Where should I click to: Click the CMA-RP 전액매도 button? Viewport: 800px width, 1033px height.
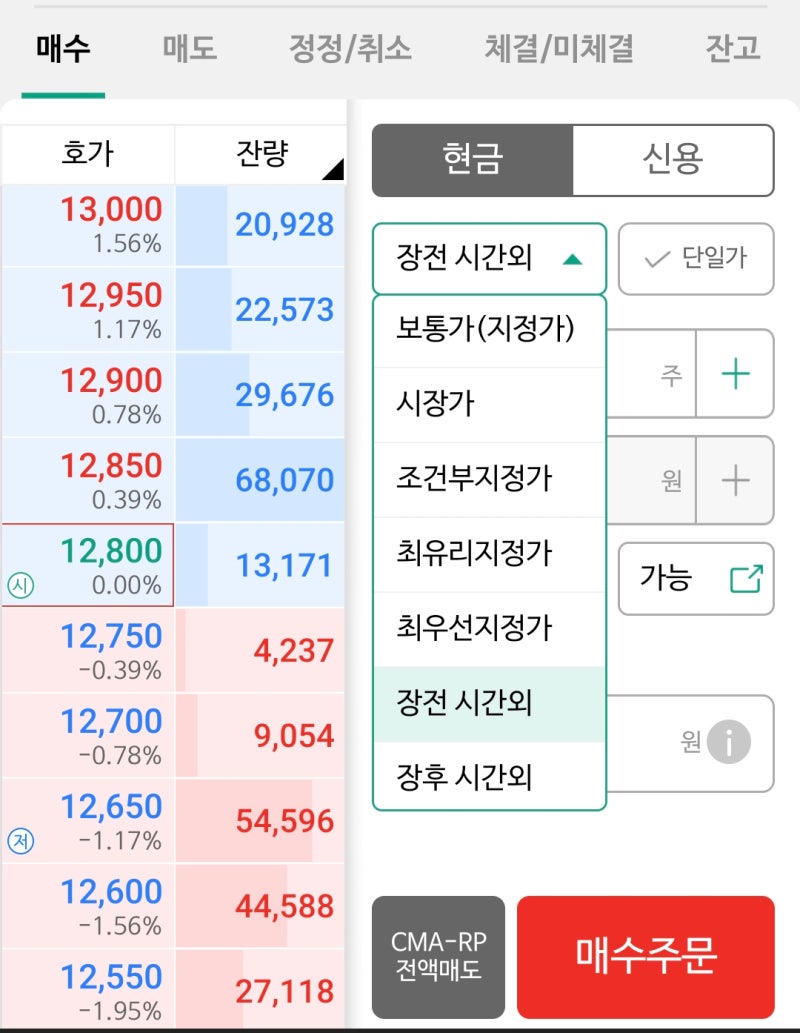point(439,956)
